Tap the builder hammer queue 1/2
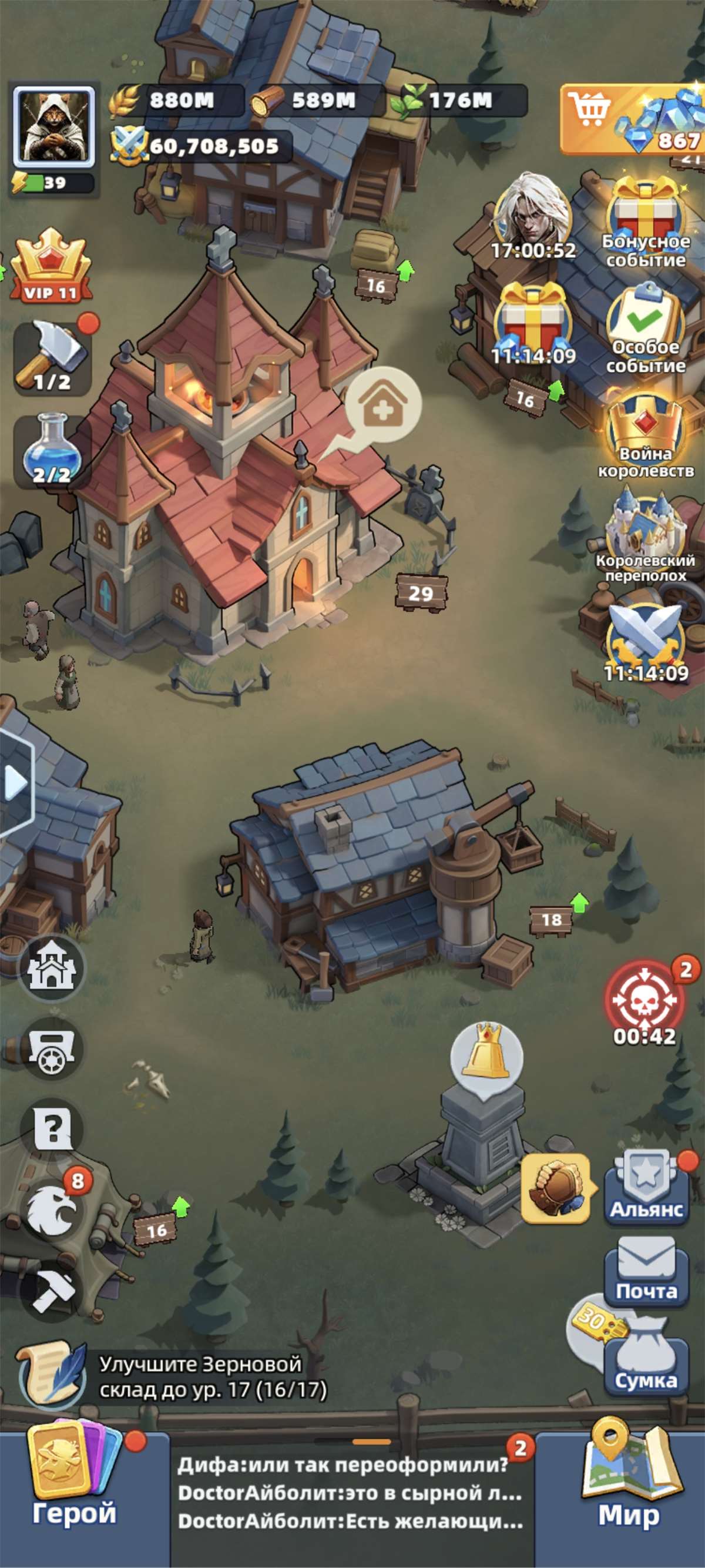705x1568 pixels. [52, 357]
